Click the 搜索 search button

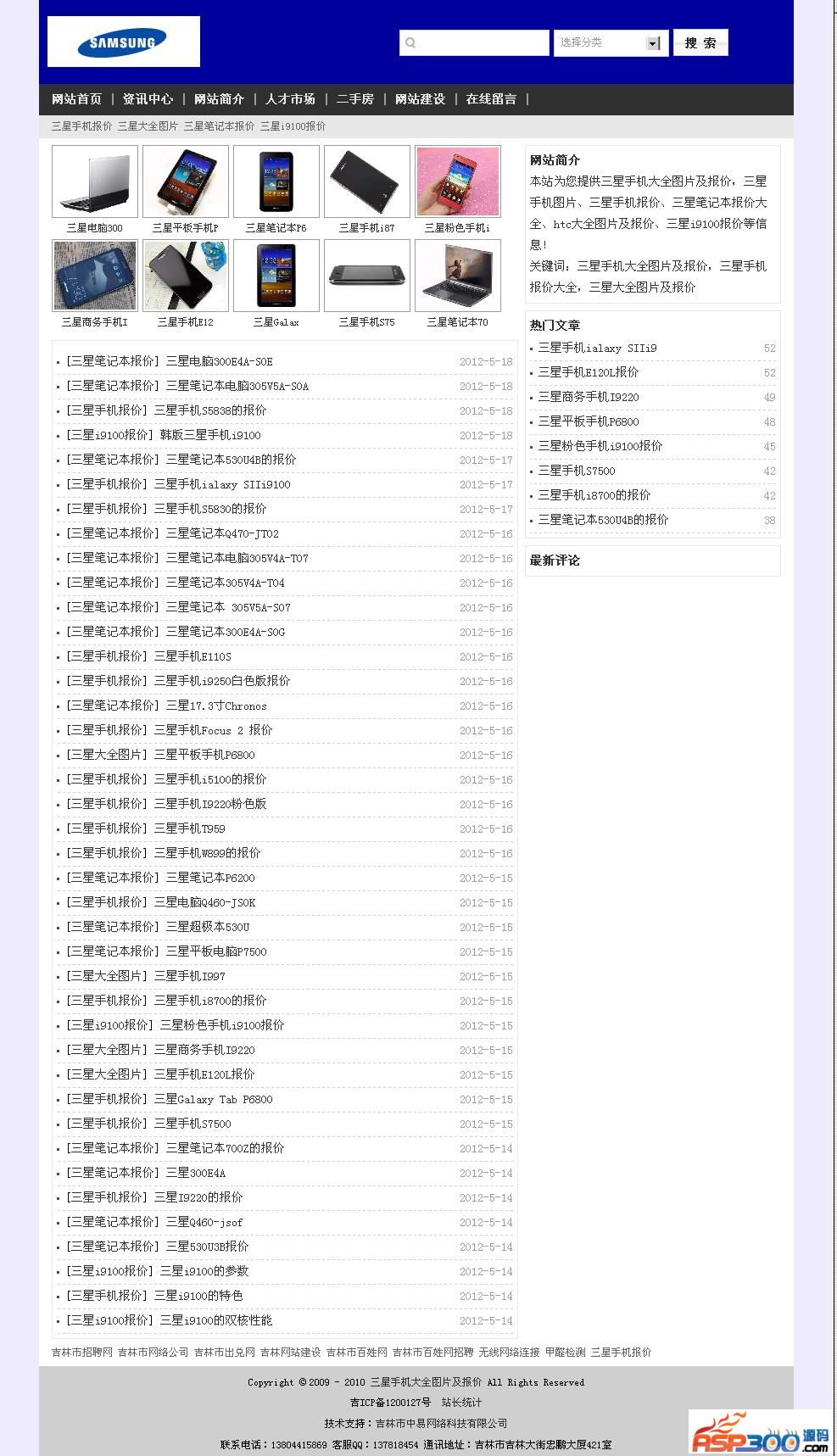[x=700, y=42]
